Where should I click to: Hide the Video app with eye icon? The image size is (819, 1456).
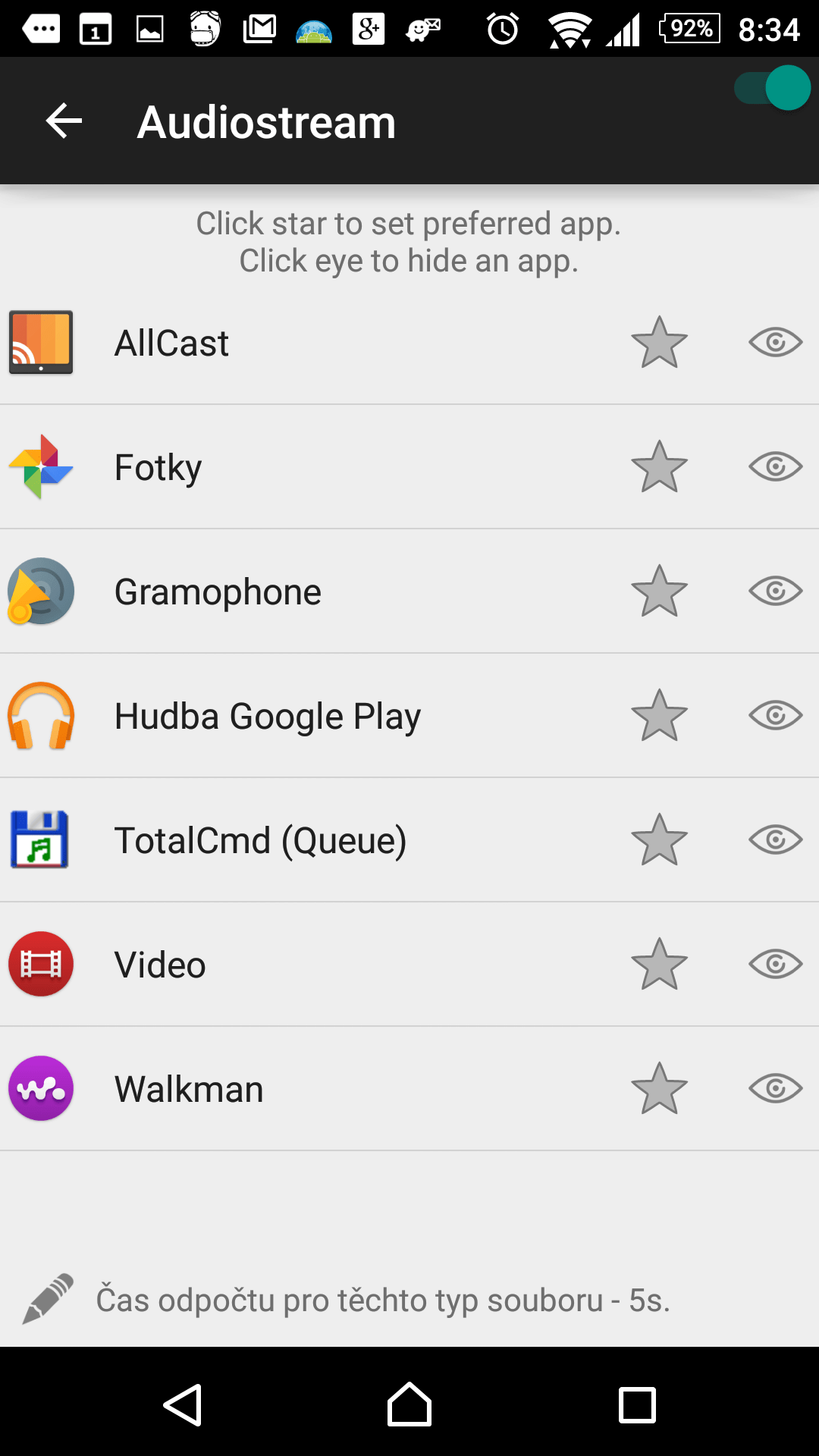[775, 965]
